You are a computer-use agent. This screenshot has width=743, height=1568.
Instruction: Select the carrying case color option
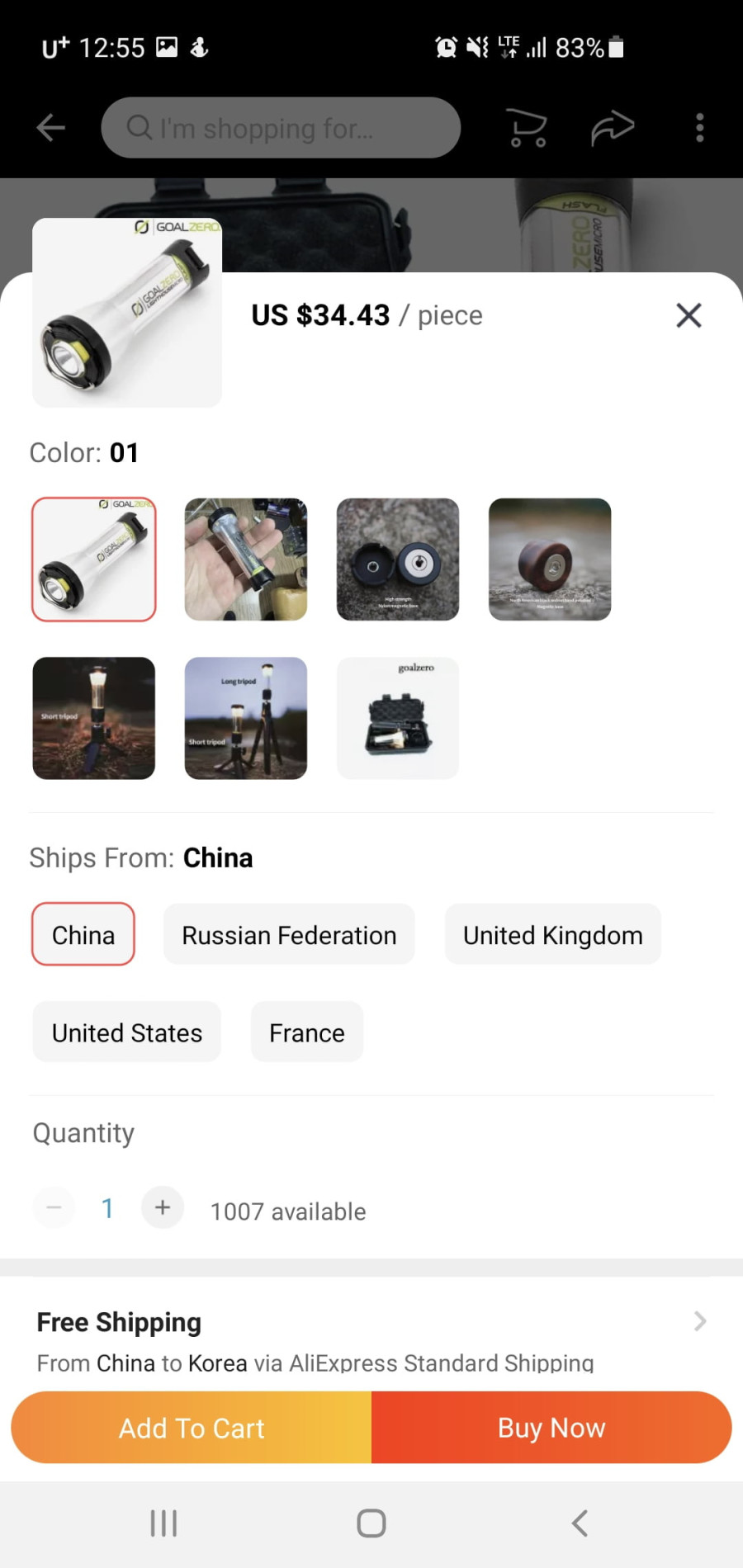(x=398, y=718)
